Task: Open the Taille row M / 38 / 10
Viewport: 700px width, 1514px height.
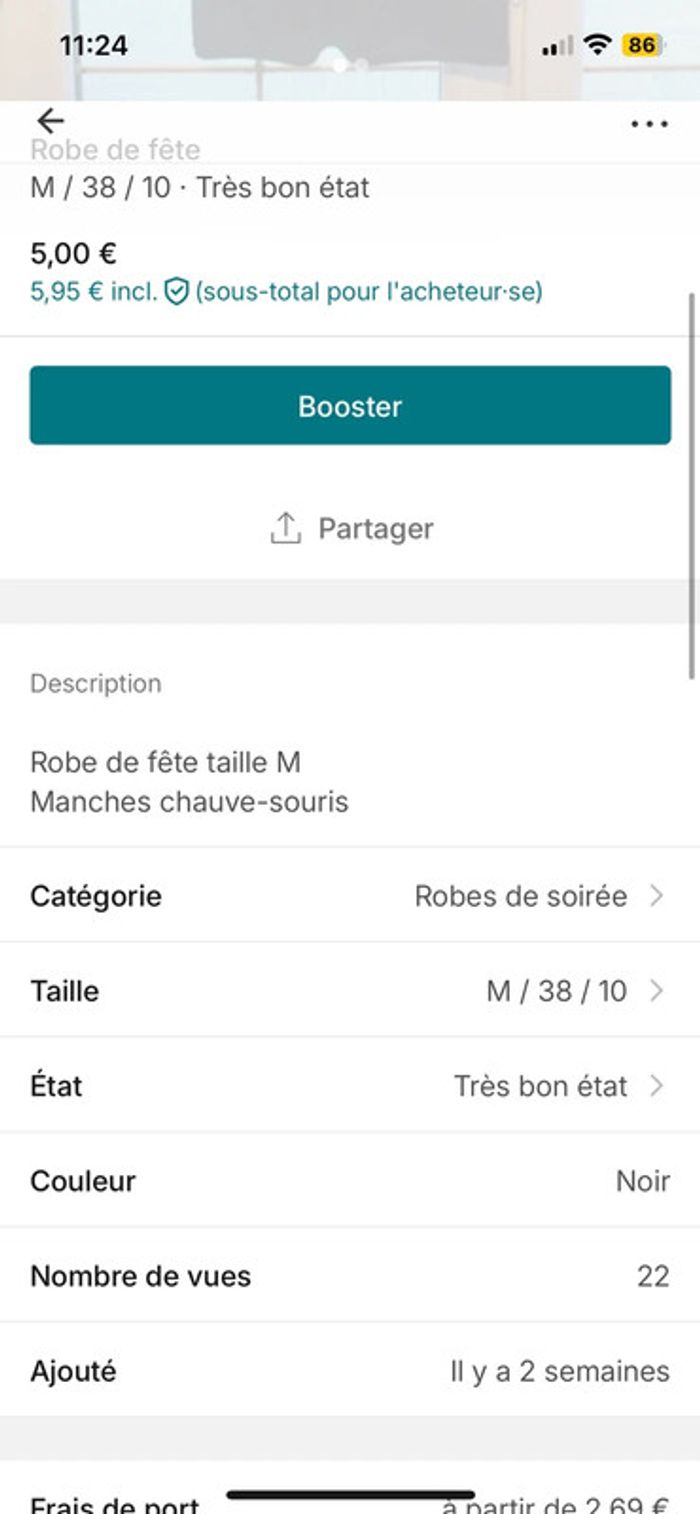Action: (x=350, y=990)
